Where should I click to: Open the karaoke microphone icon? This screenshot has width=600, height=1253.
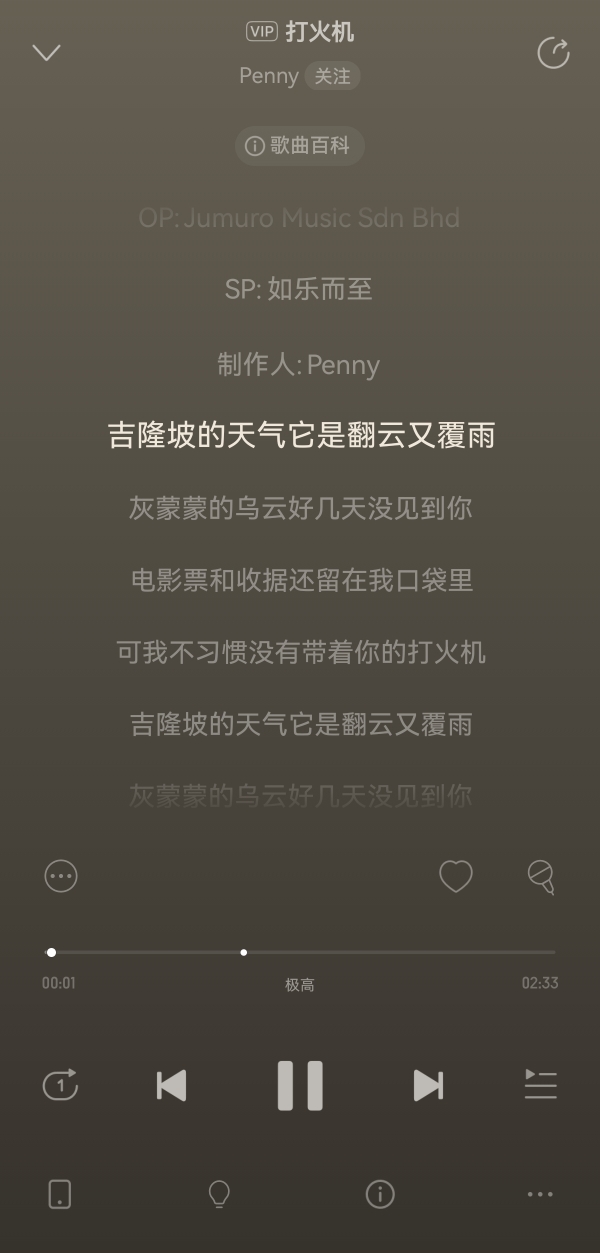(541, 876)
